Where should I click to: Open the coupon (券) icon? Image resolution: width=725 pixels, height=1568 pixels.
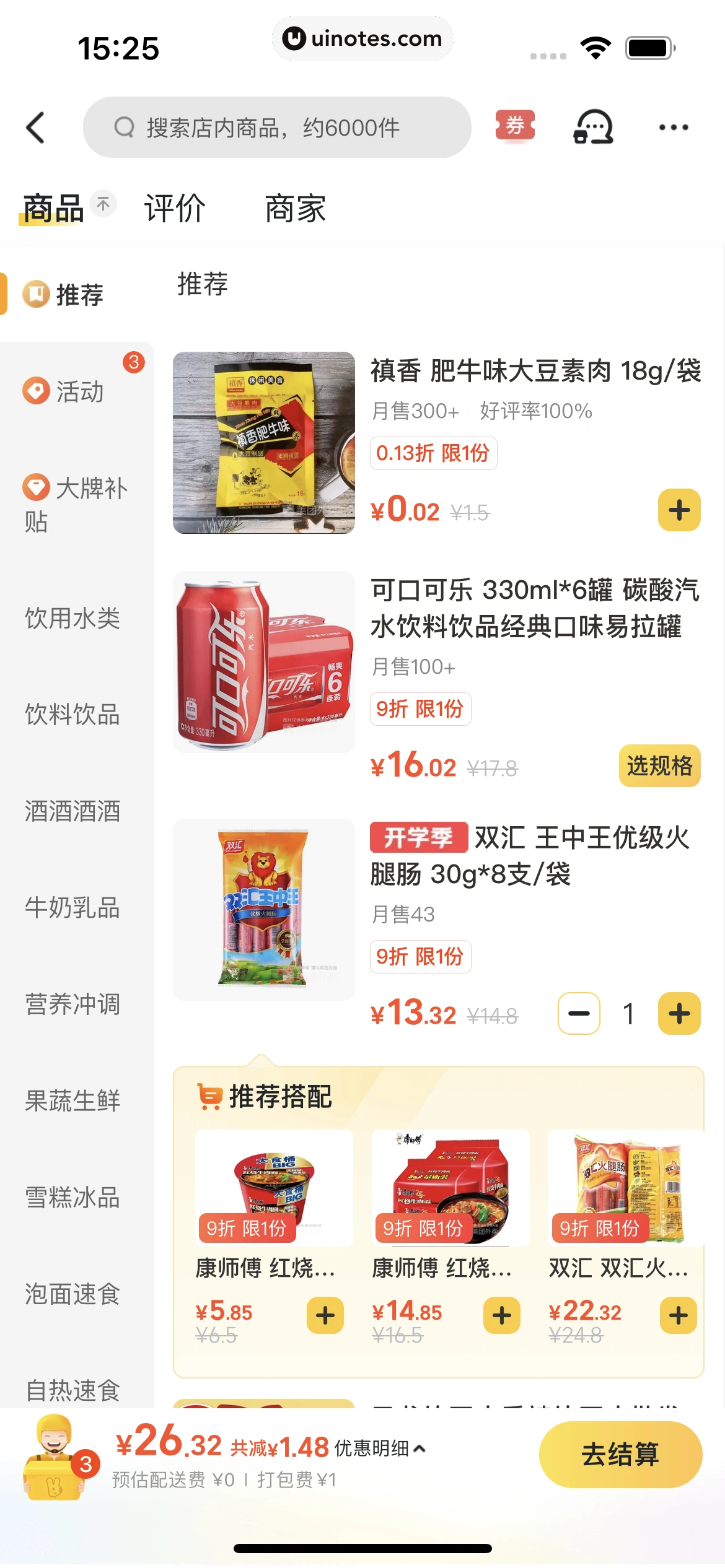(x=515, y=126)
